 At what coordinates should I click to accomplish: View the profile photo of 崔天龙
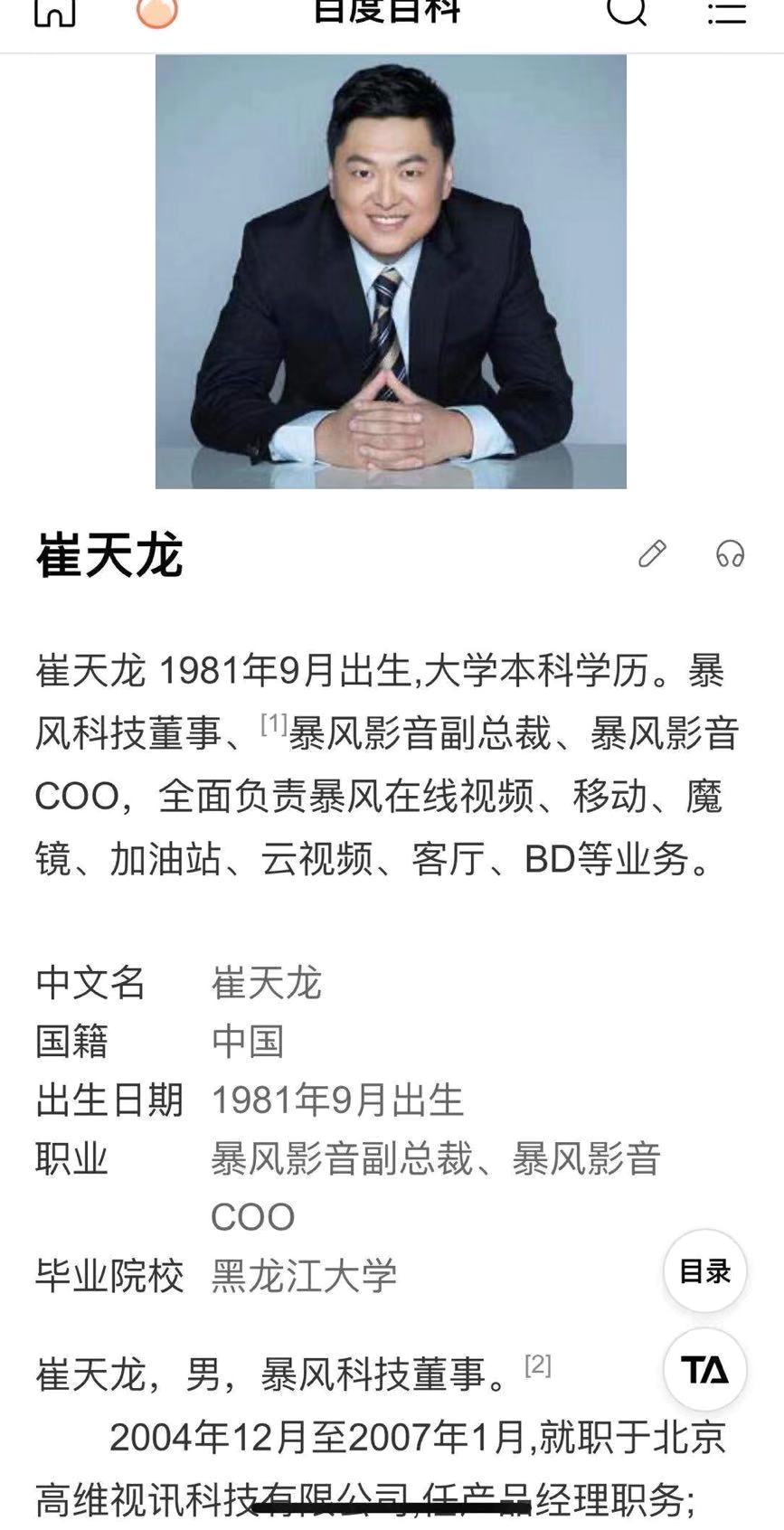[391, 271]
